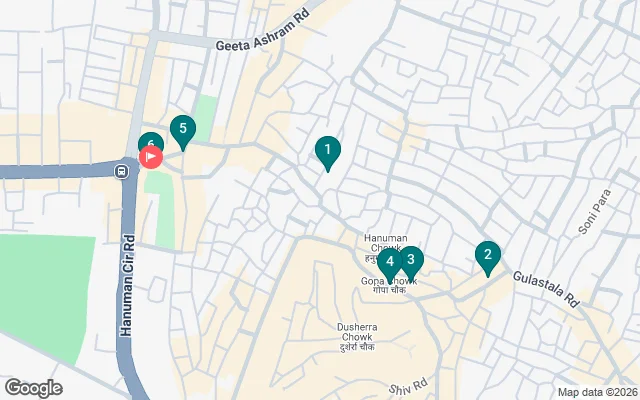The width and height of the screenshot is (640, 400).
Task: Open map marker number 3
Action: (411, 260)
